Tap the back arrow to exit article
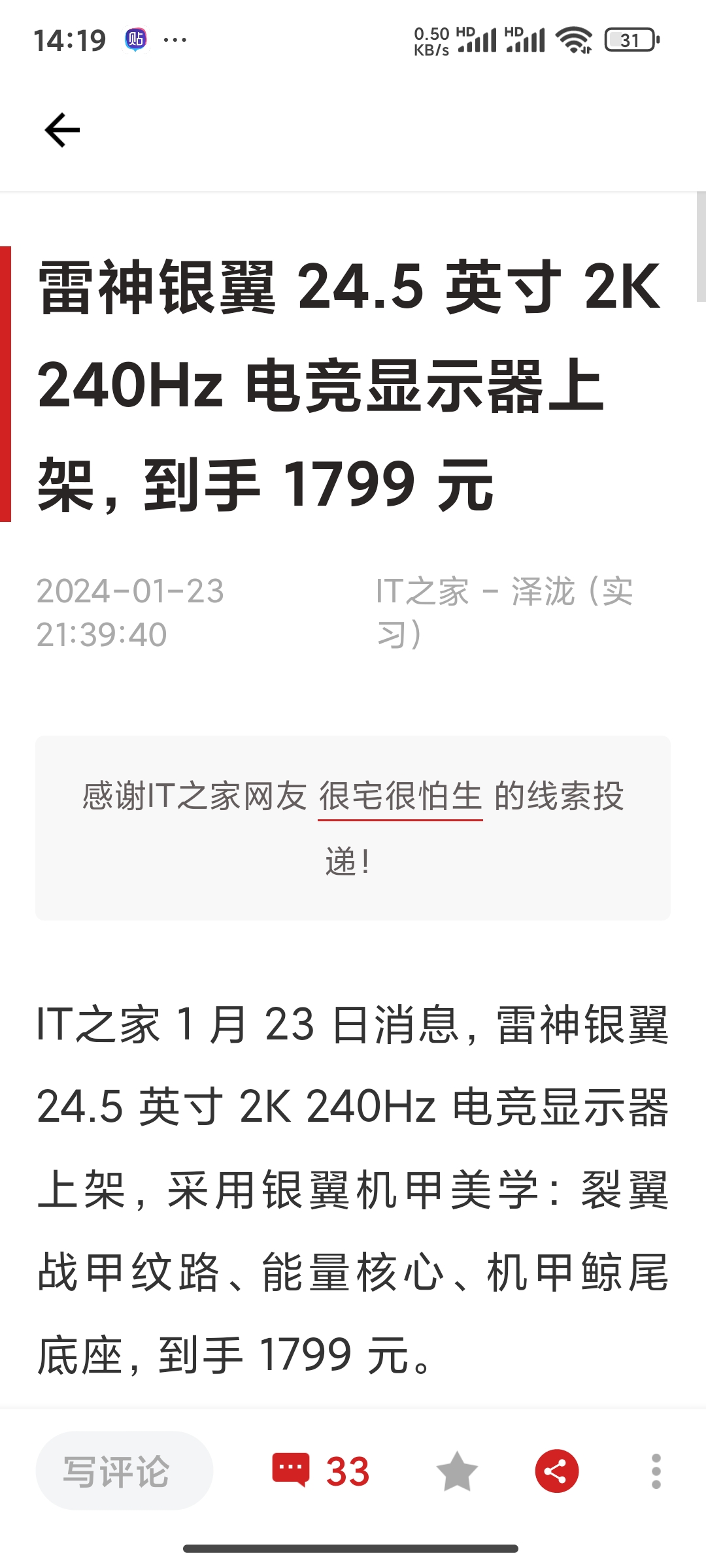Viewport: 706px width, 1568px height. [x=62, y=129]
